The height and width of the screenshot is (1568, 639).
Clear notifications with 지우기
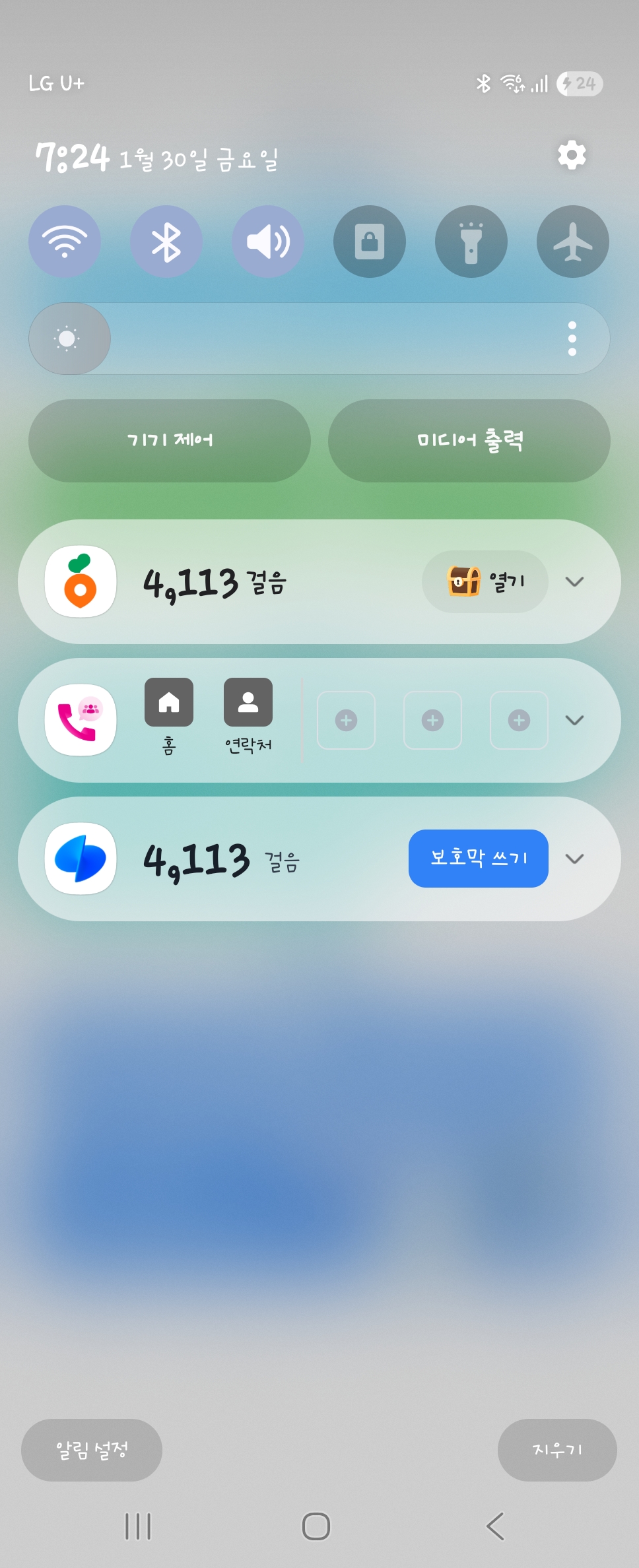[x=557, y=1450]
